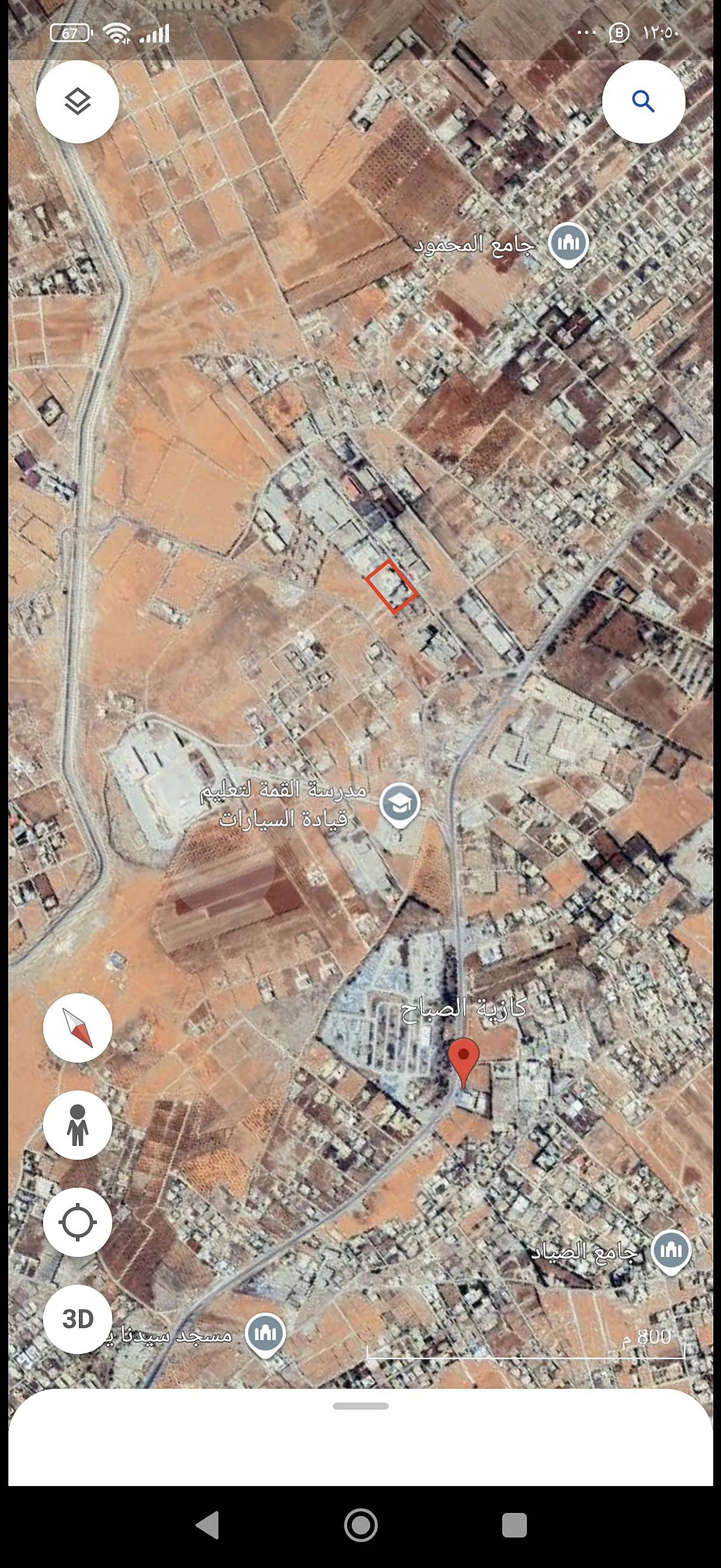Open the map layers picker
Viewport: 721px width, 1568px height.
point(77,102)
